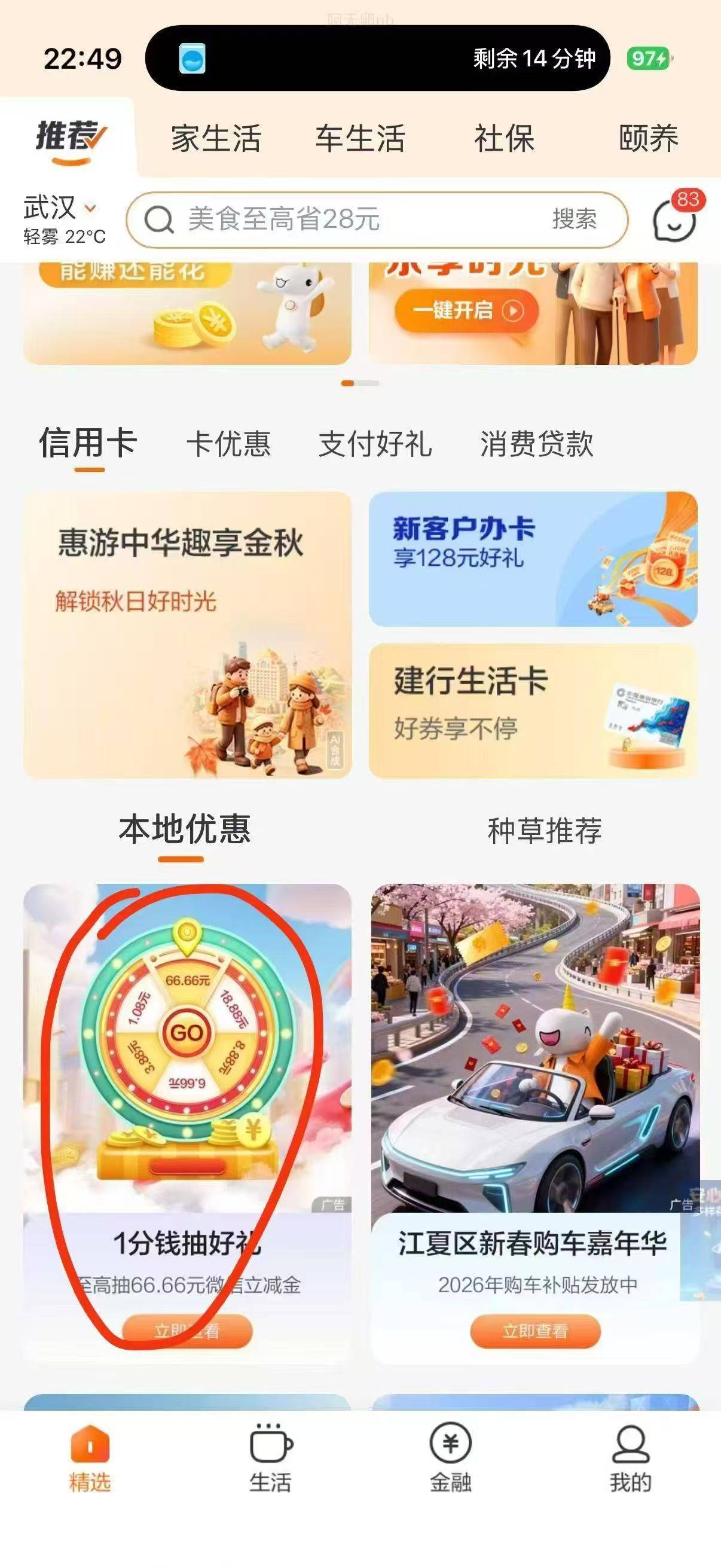Open the 社保 tab
The height and width of the screenshot is (1568, 721).
[505, 139]
